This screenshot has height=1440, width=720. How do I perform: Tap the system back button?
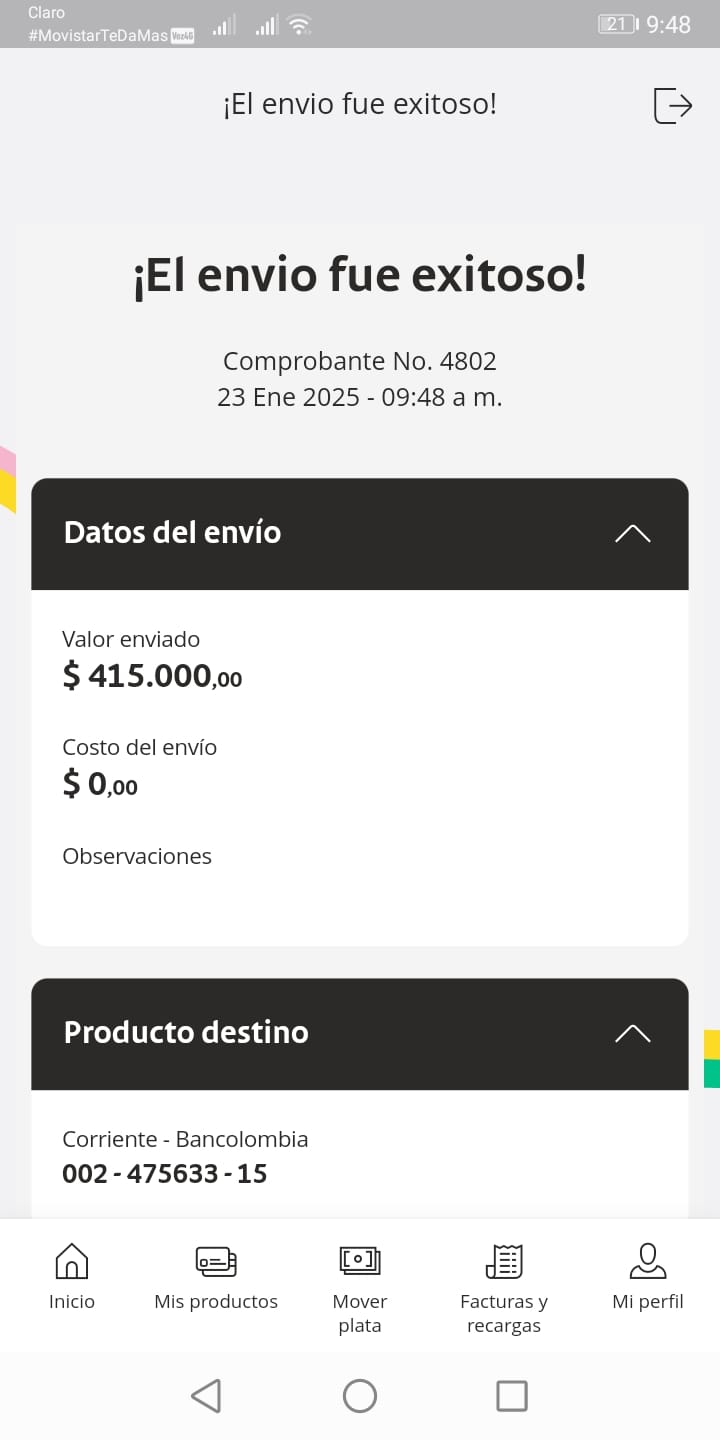[206, 1396]
